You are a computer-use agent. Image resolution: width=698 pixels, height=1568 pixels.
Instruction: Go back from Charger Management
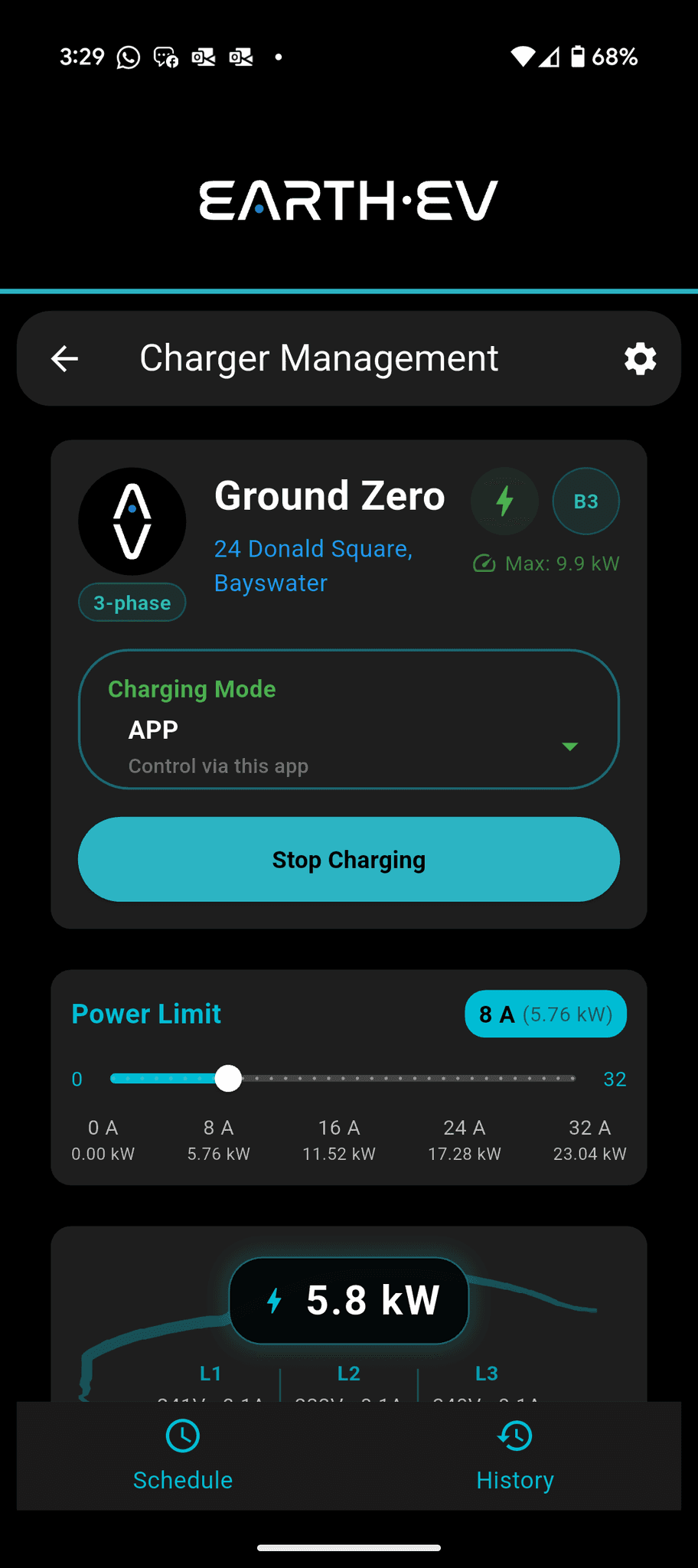(64, 358)
